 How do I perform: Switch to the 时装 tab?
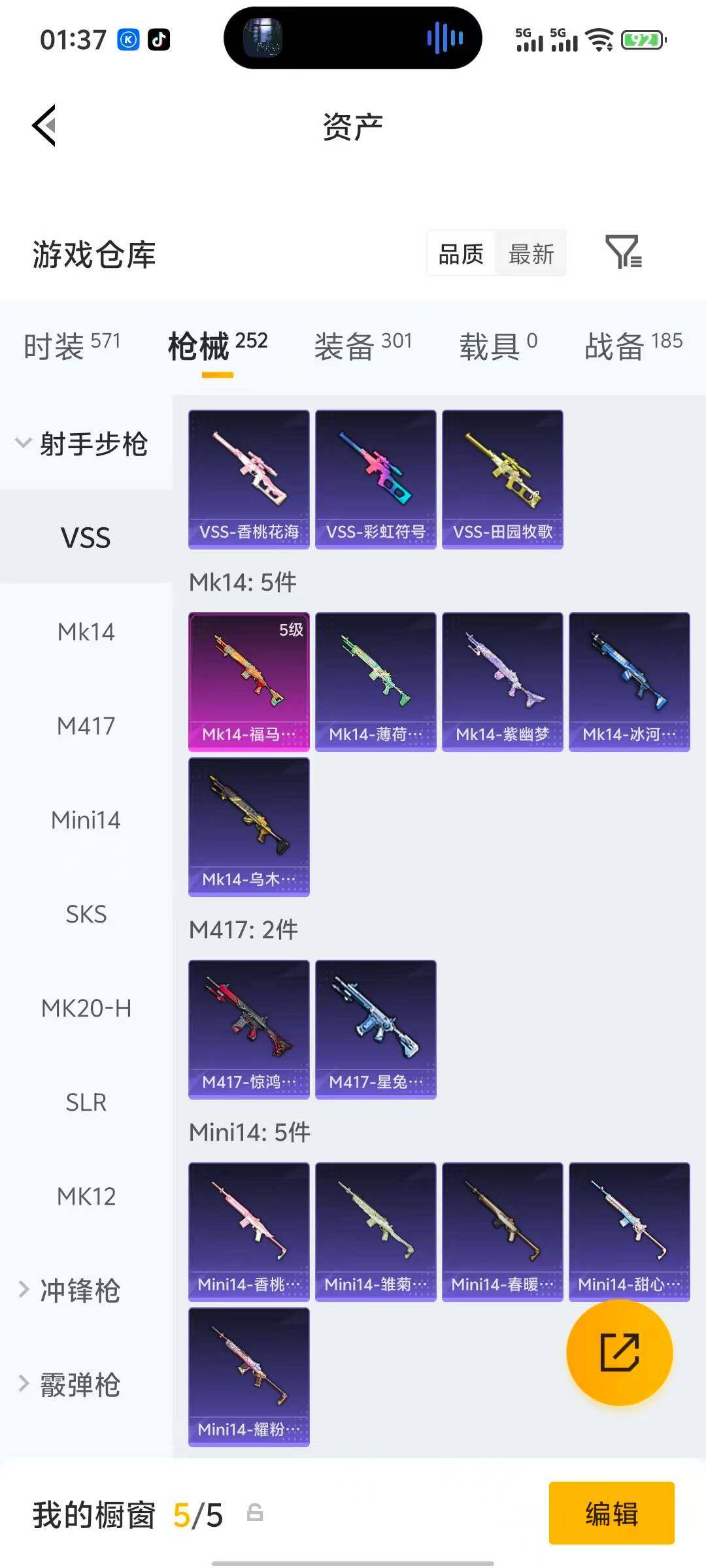click(x=71, y=346)
